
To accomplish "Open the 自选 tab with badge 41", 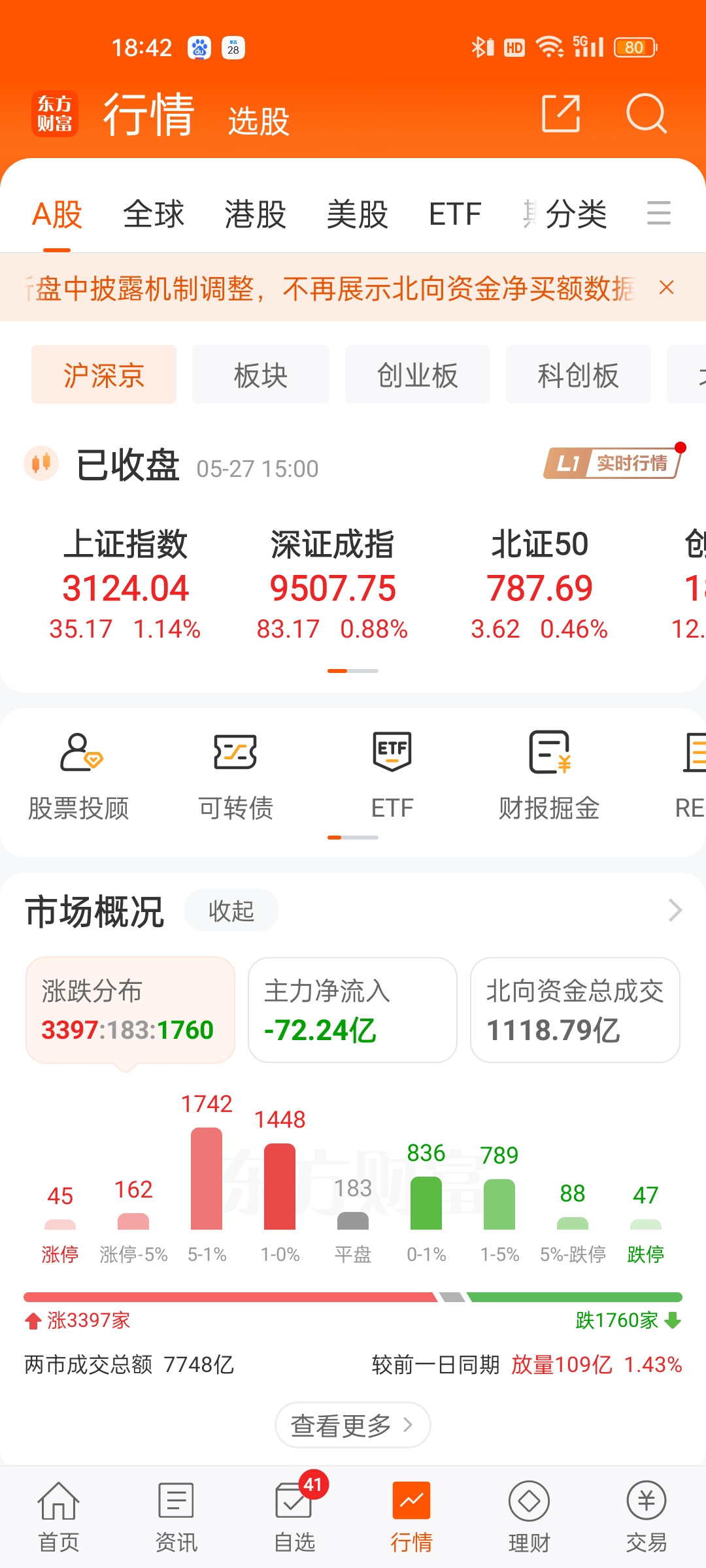I will (x=294, y=1516).
